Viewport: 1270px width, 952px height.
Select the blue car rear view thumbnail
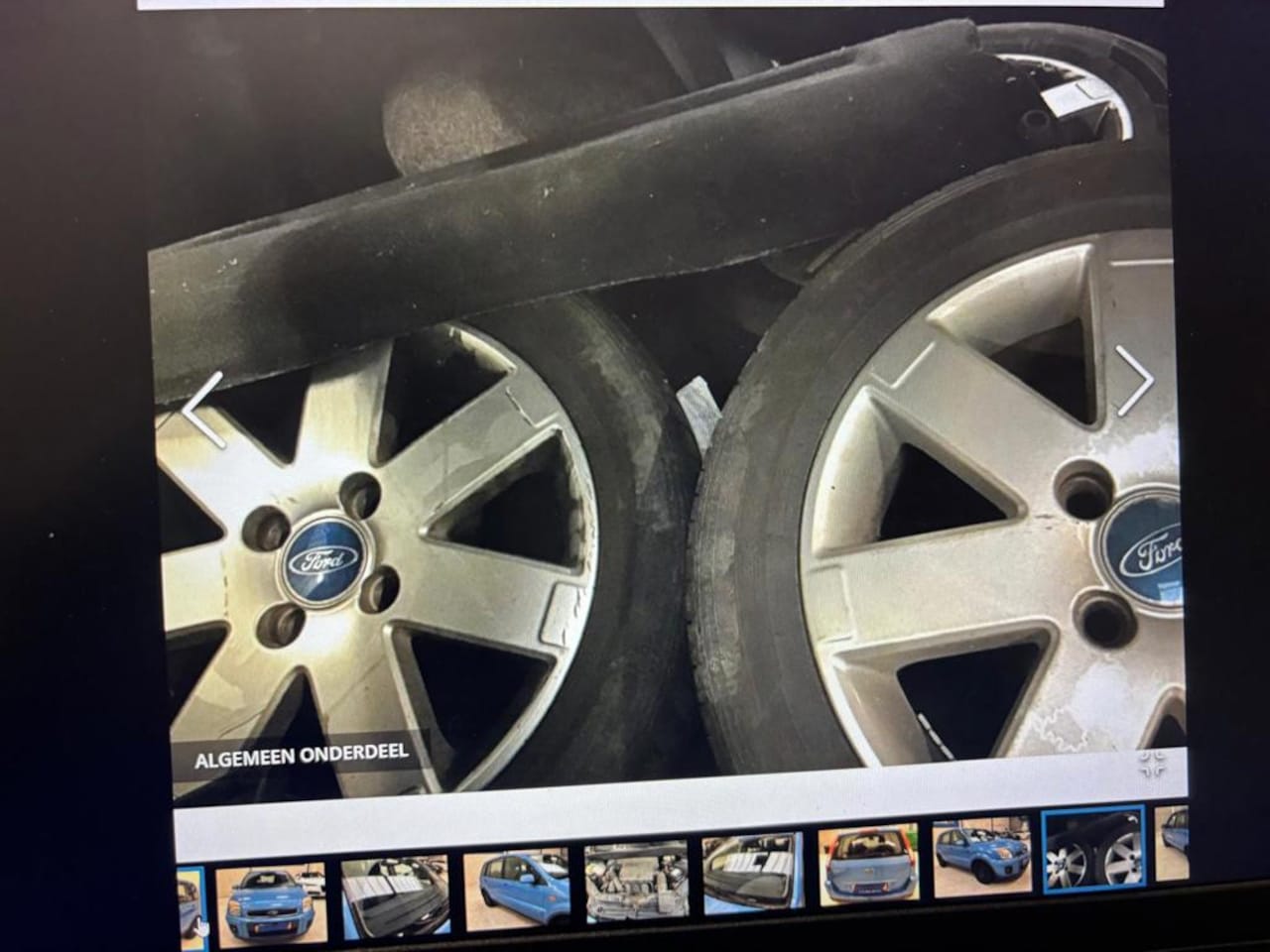click(x=866, y=869)
